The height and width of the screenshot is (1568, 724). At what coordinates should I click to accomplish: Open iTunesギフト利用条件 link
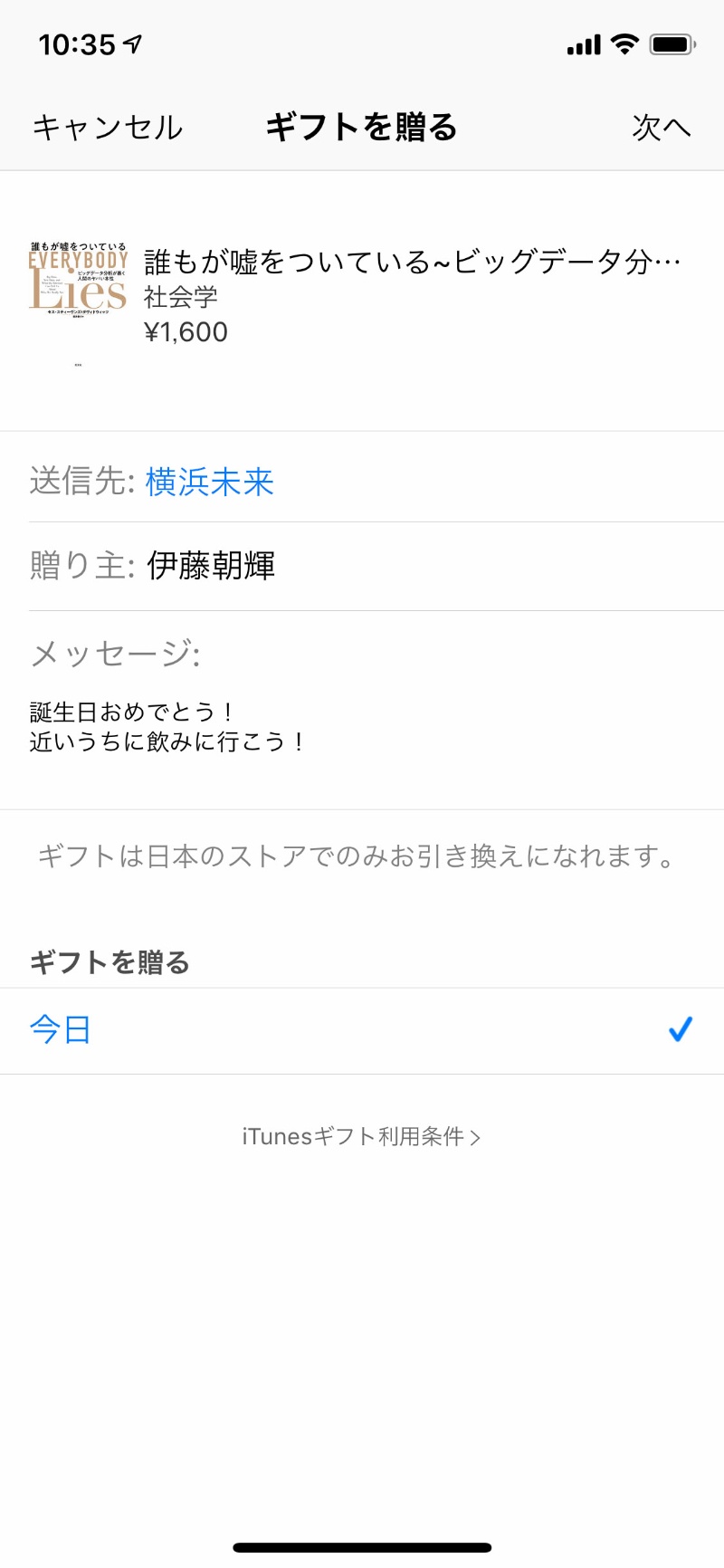361,1137
